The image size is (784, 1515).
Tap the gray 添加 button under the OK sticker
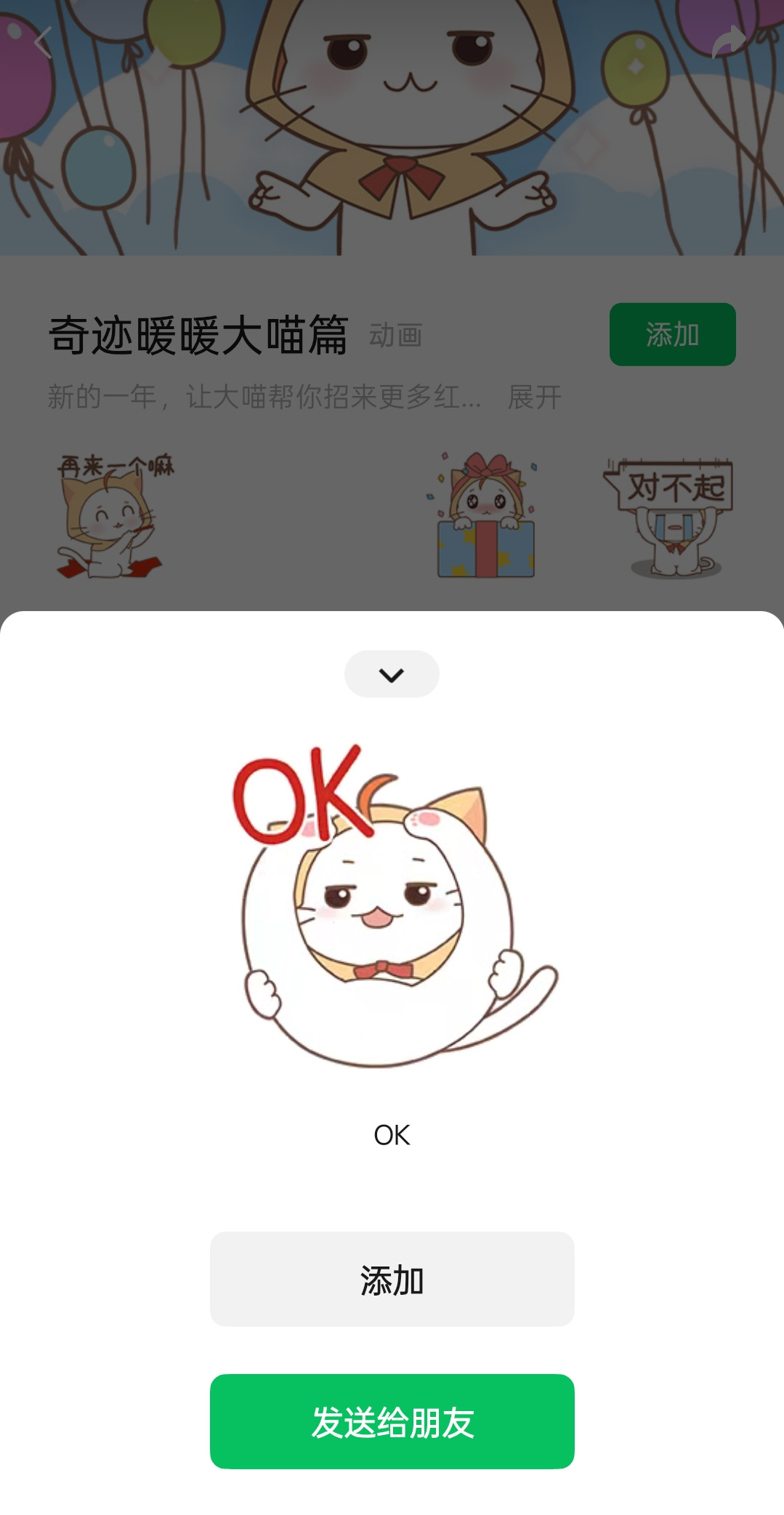(x=392, y=1279)
